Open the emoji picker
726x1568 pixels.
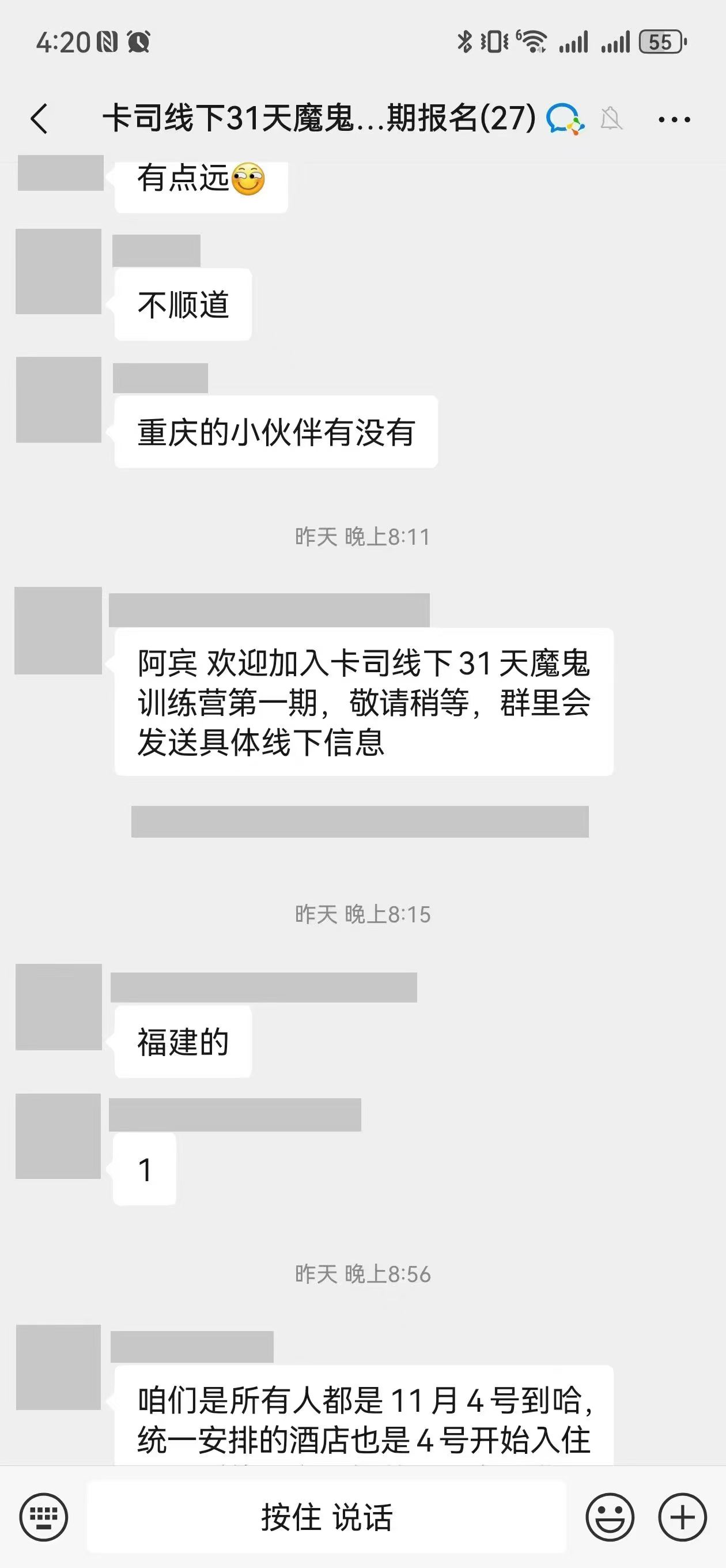(610, 1517)
